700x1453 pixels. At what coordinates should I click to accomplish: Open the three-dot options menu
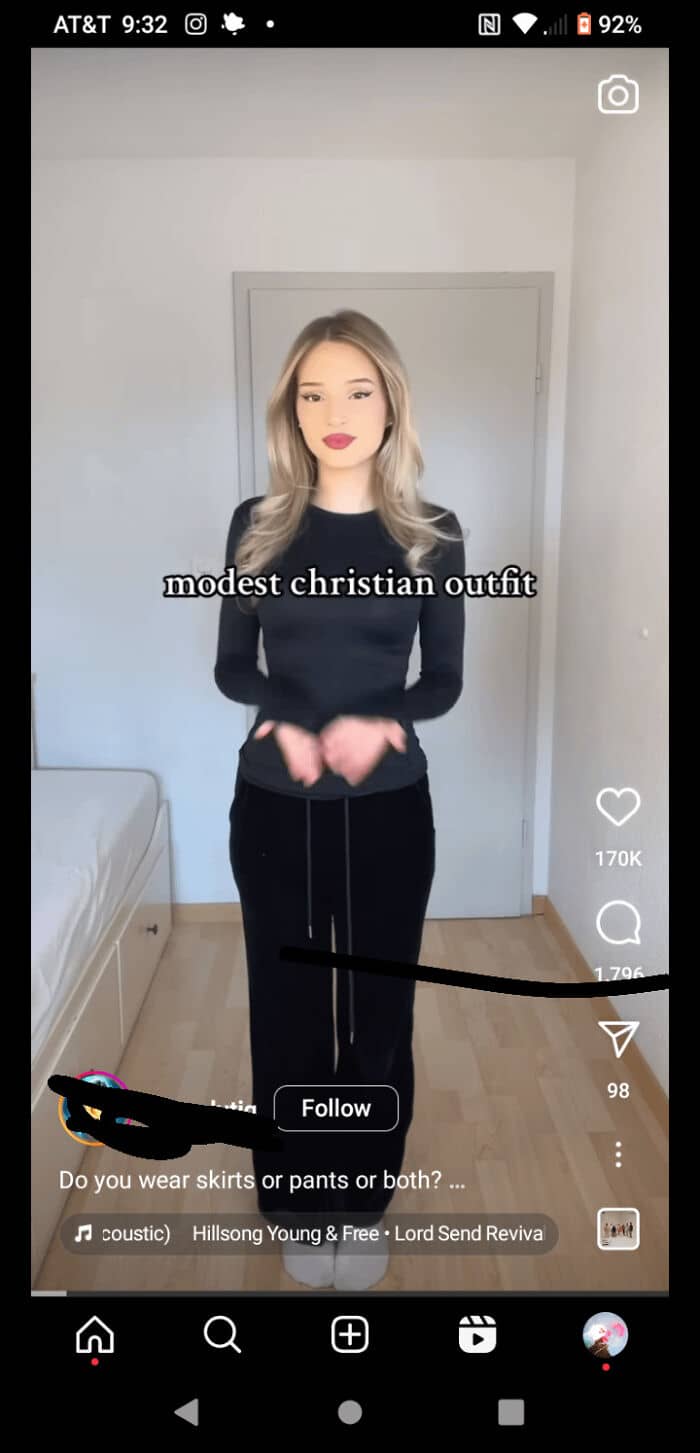click(x=618, y=1154)
